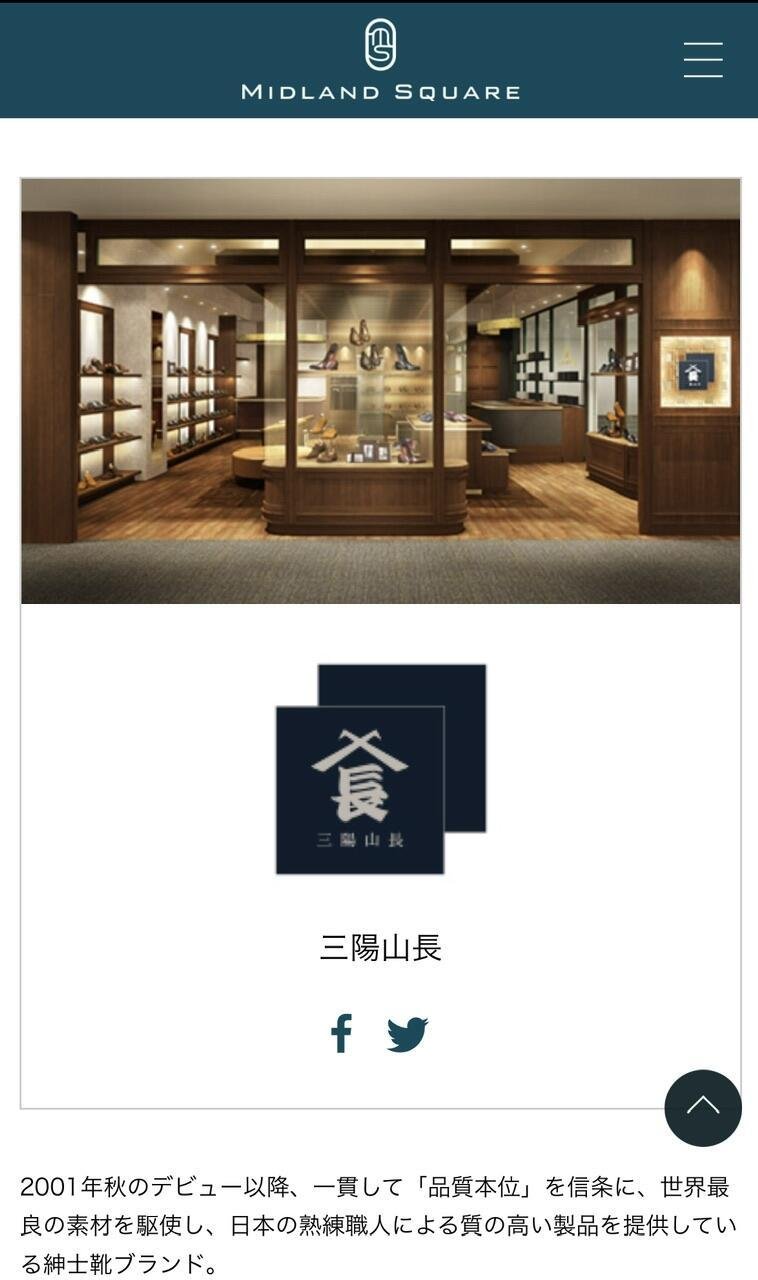Viewport: 758px width, 1280px height.
Task: Open the hamburger menu
Action: [x=703, y=59]
